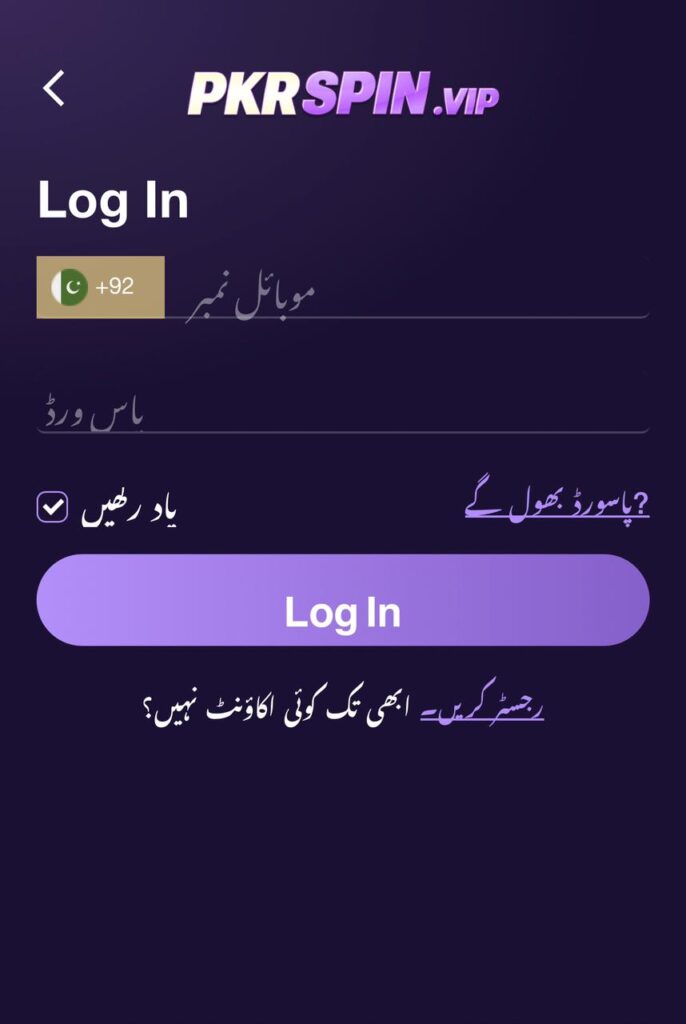This screenshot has width=686, height=1024.
Task: Uncheck the remember me checkbox
Action: tap(52, 507)
